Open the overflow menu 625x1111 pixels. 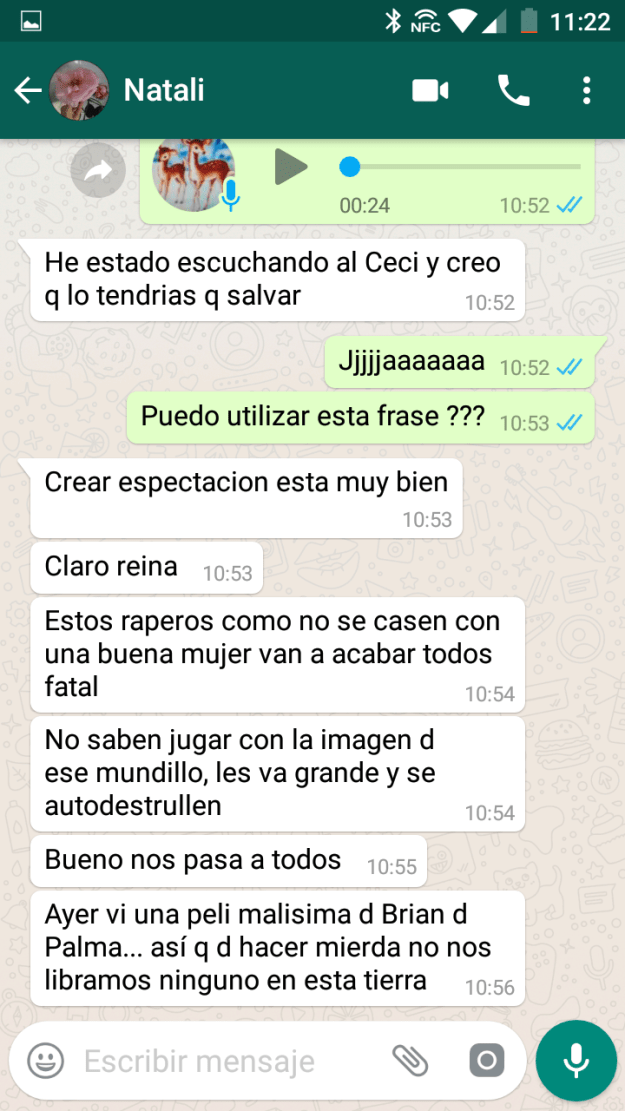(x=586, y=91)
